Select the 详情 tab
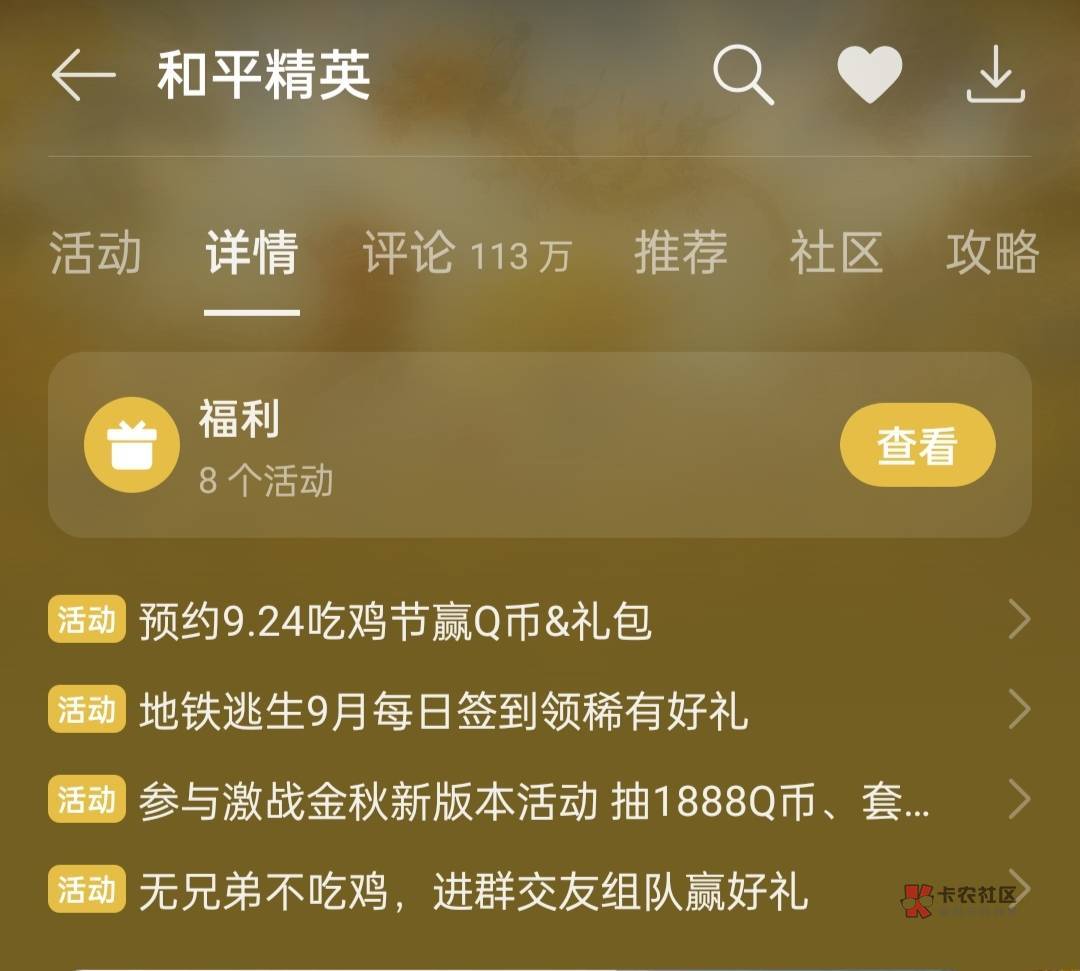This screenshot has width=1080, height=971. coord(251,253)
